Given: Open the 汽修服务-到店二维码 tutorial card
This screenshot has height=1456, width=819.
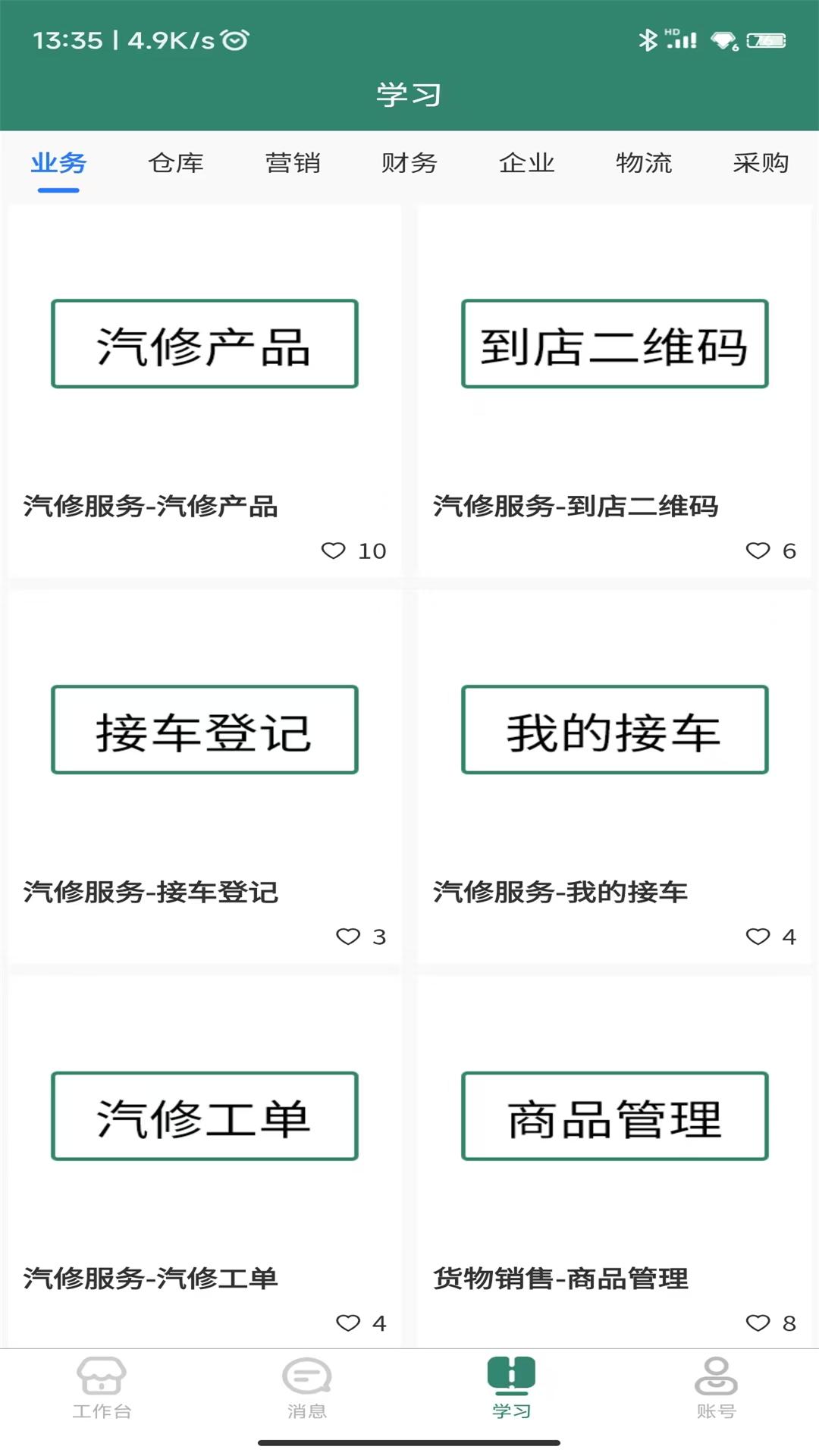Looking at the screenshot, I should tap(614, 364).
